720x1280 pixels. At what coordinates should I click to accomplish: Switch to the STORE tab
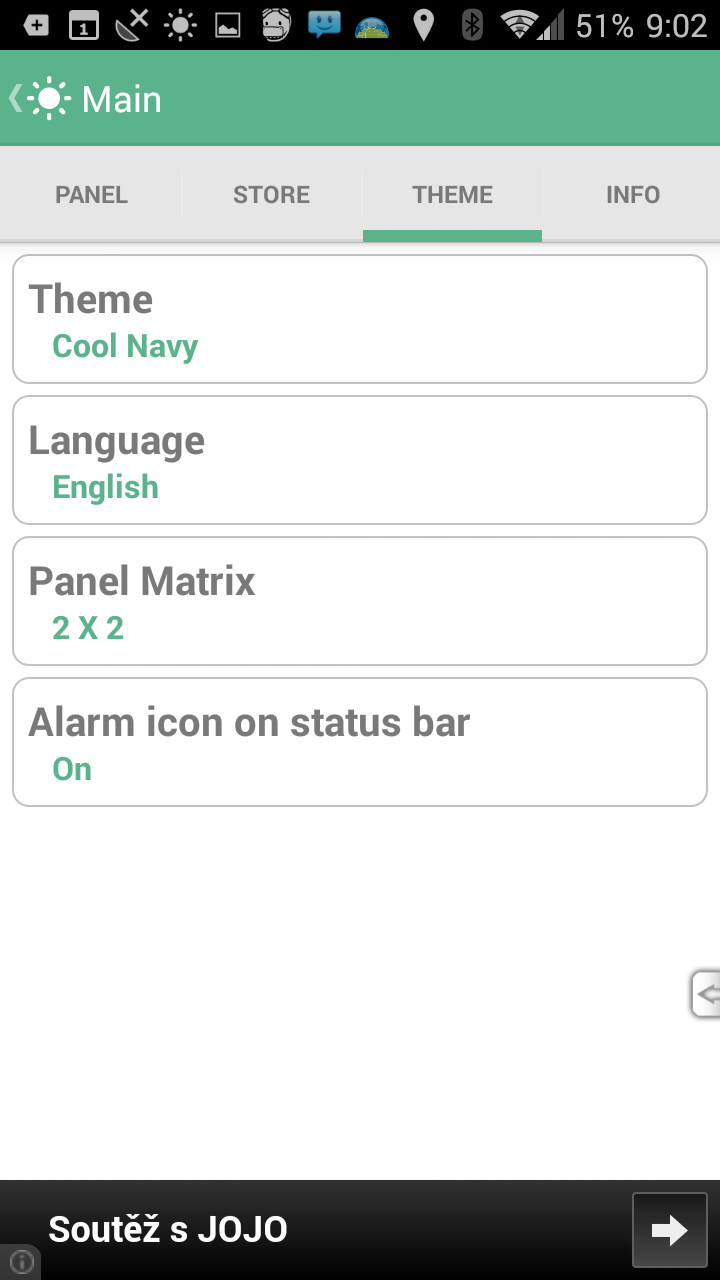271,194
